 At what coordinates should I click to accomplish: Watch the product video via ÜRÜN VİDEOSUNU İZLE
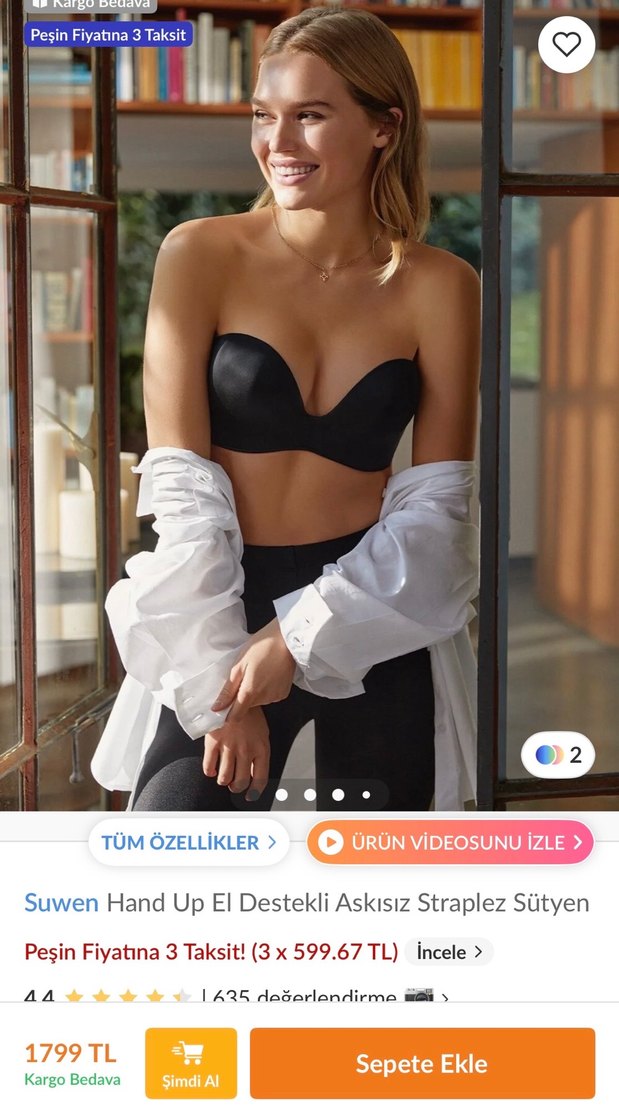450,842
